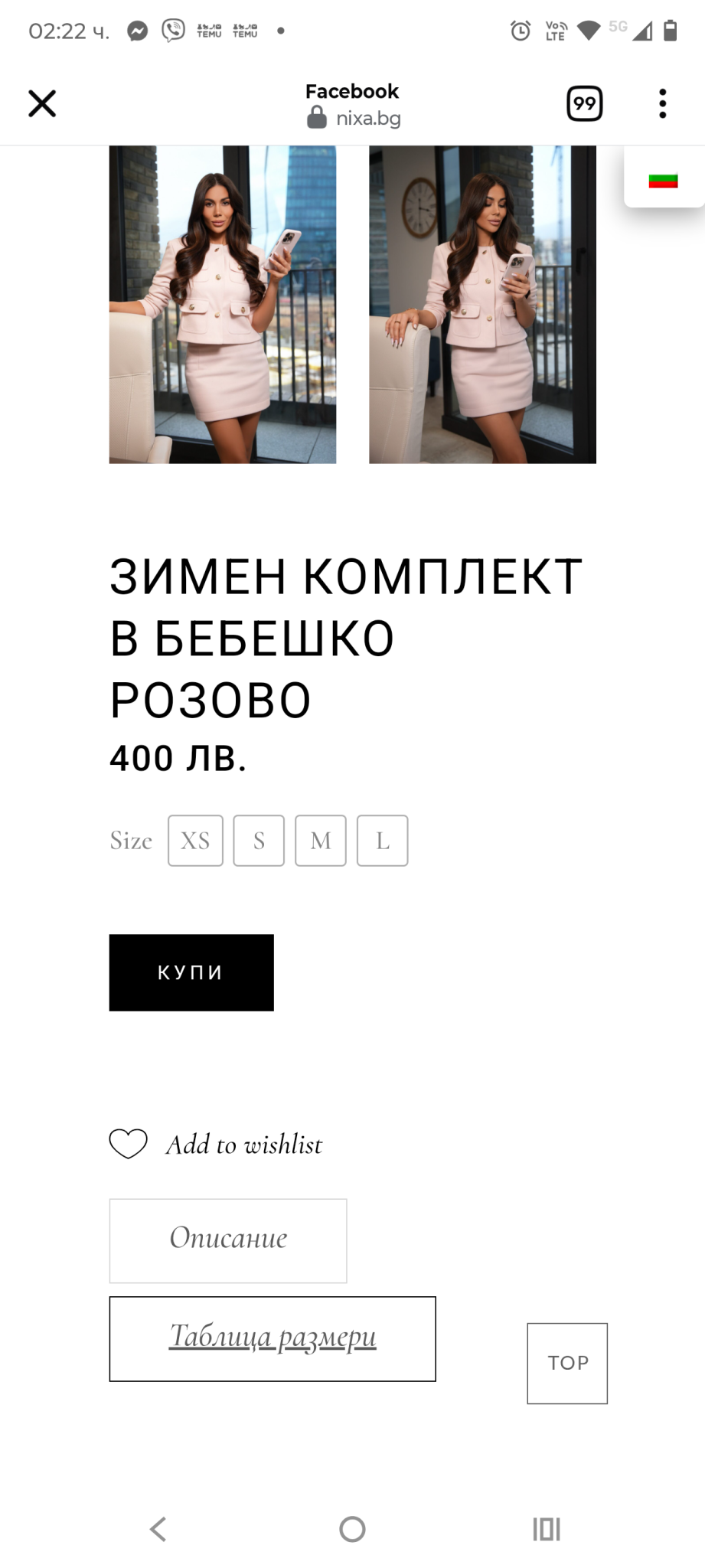Go back using the system navigation bar
Image resolution: width=705 pixels, height=1568 pixels.
pyautogui.click(x=158, y=1529)
